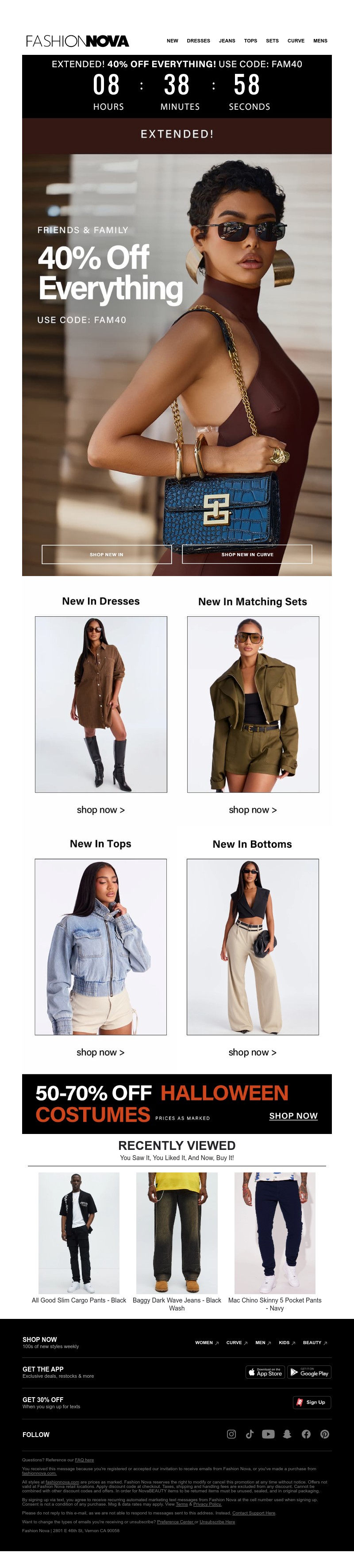The width and height of the screenshot is (354, 1568).
Task: Open Fashion Nova's Instagram page
Action: 231,1434
